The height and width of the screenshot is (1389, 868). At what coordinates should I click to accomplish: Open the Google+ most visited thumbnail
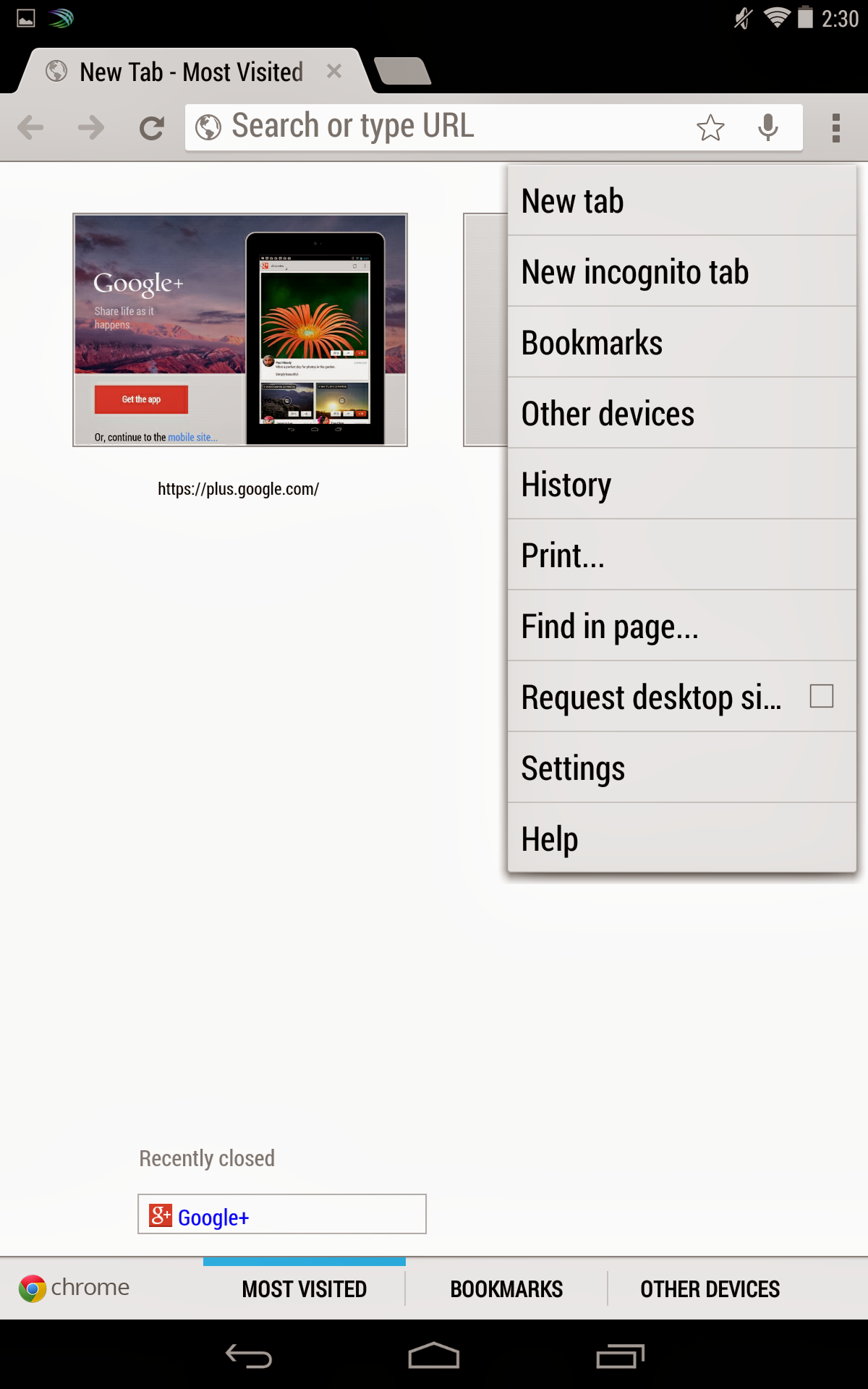tap(240, 330)
